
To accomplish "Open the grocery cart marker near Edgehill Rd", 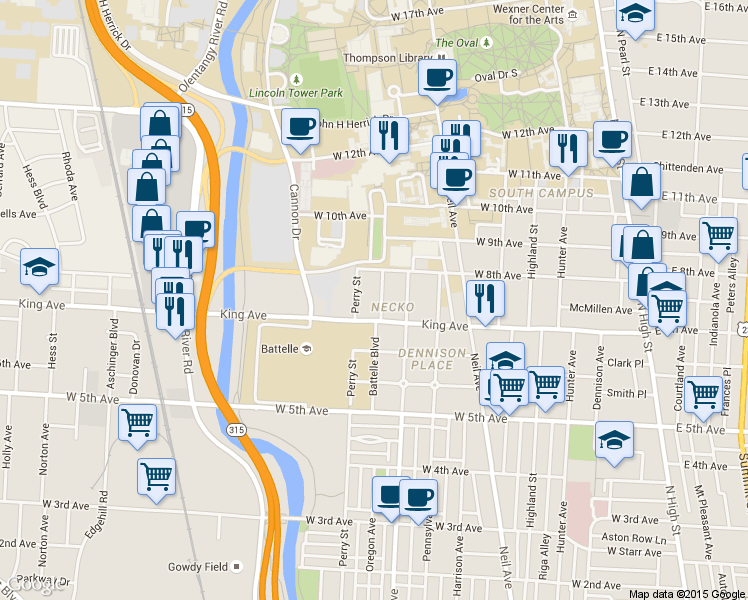I will [x=157, y=475].
